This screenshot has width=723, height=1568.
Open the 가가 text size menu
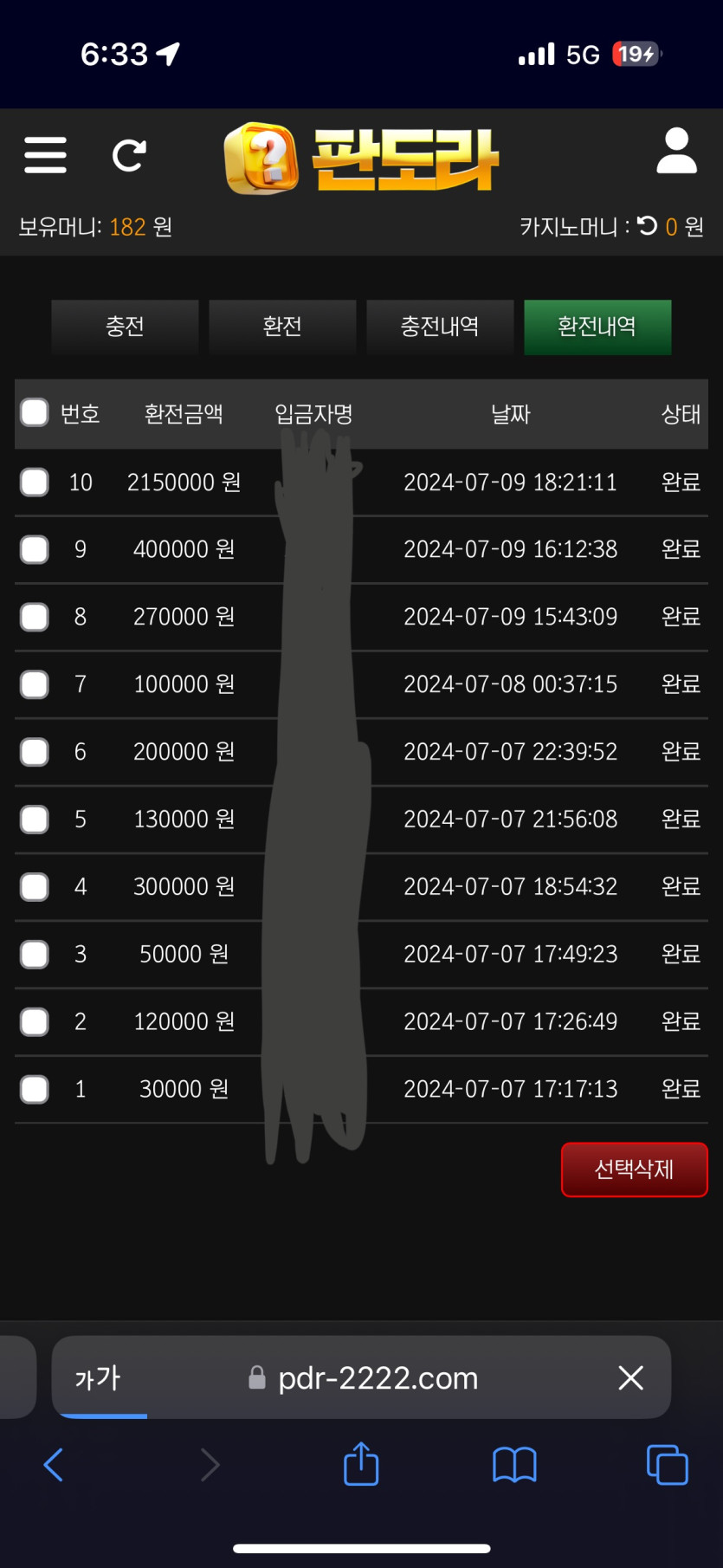98,1377
